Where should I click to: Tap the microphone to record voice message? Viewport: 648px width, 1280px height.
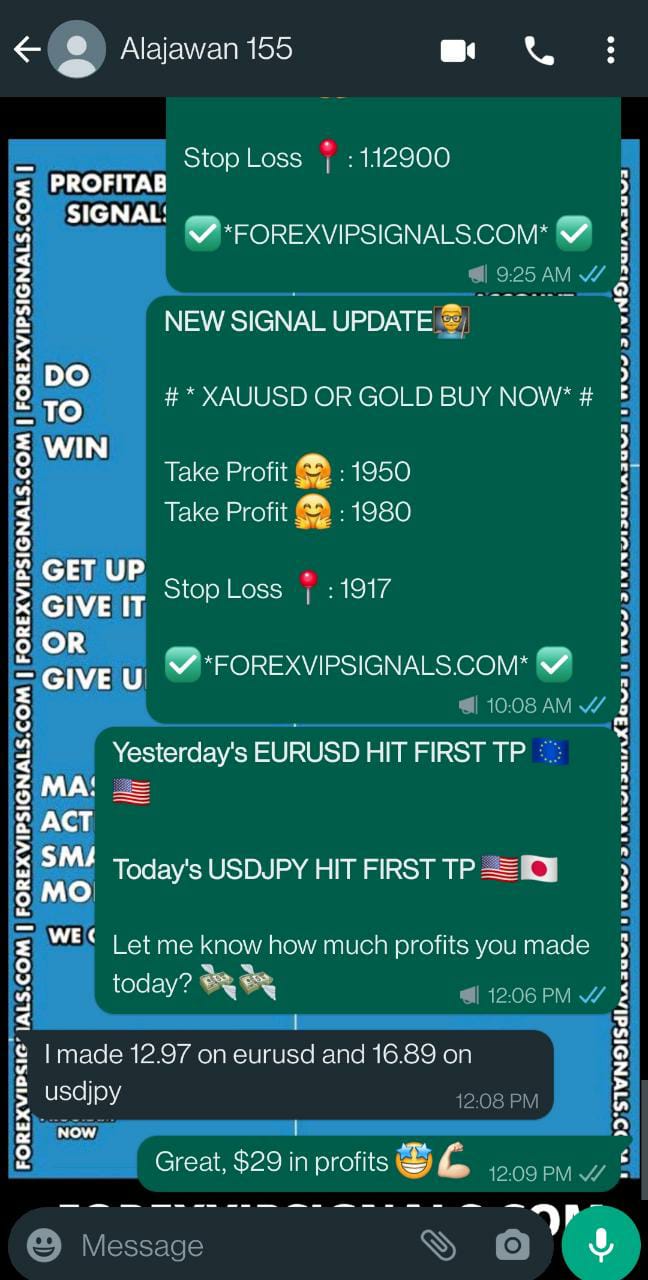tap(600, 1245)
